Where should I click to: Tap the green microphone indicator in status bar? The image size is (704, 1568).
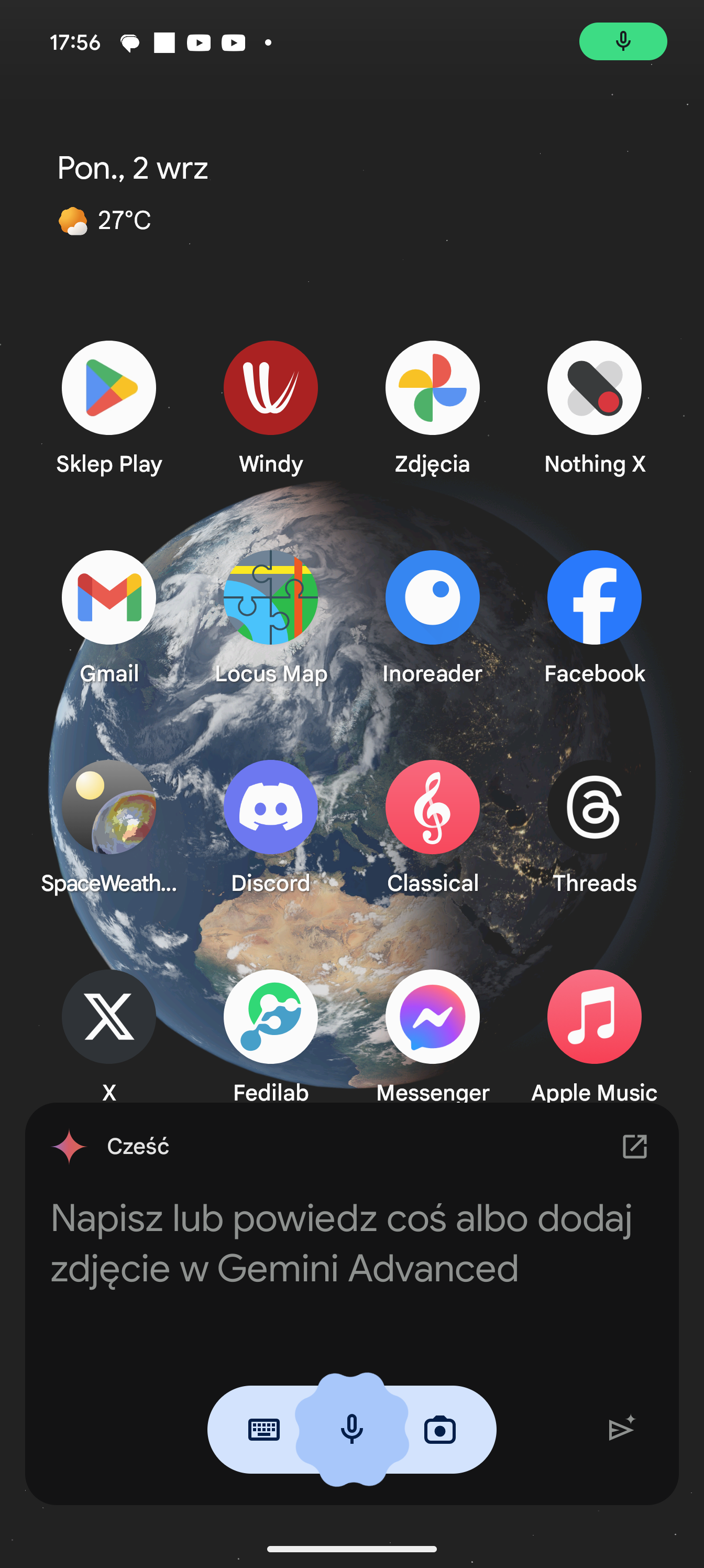[622, 41]
